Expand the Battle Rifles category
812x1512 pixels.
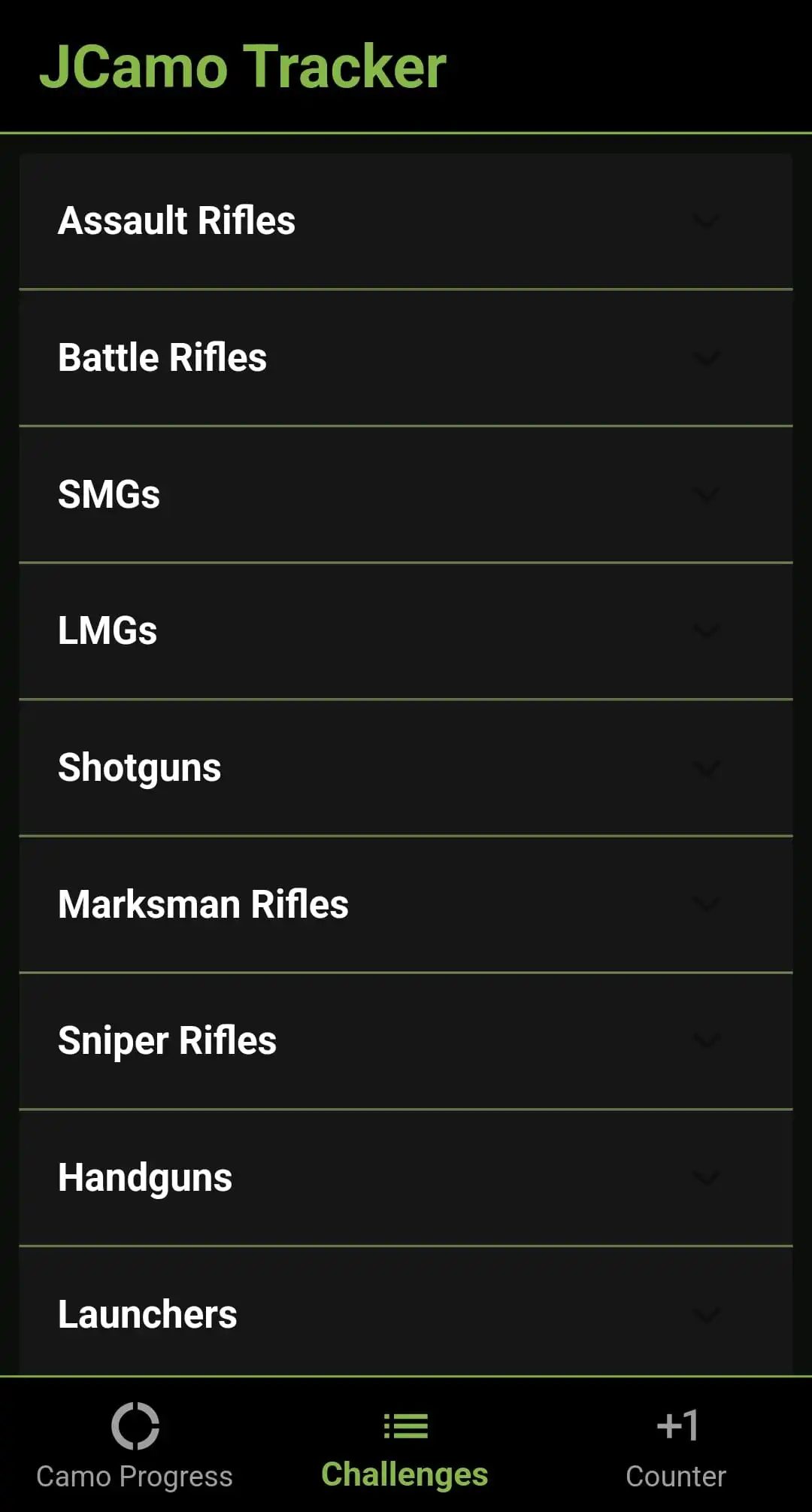click(406, 358)
